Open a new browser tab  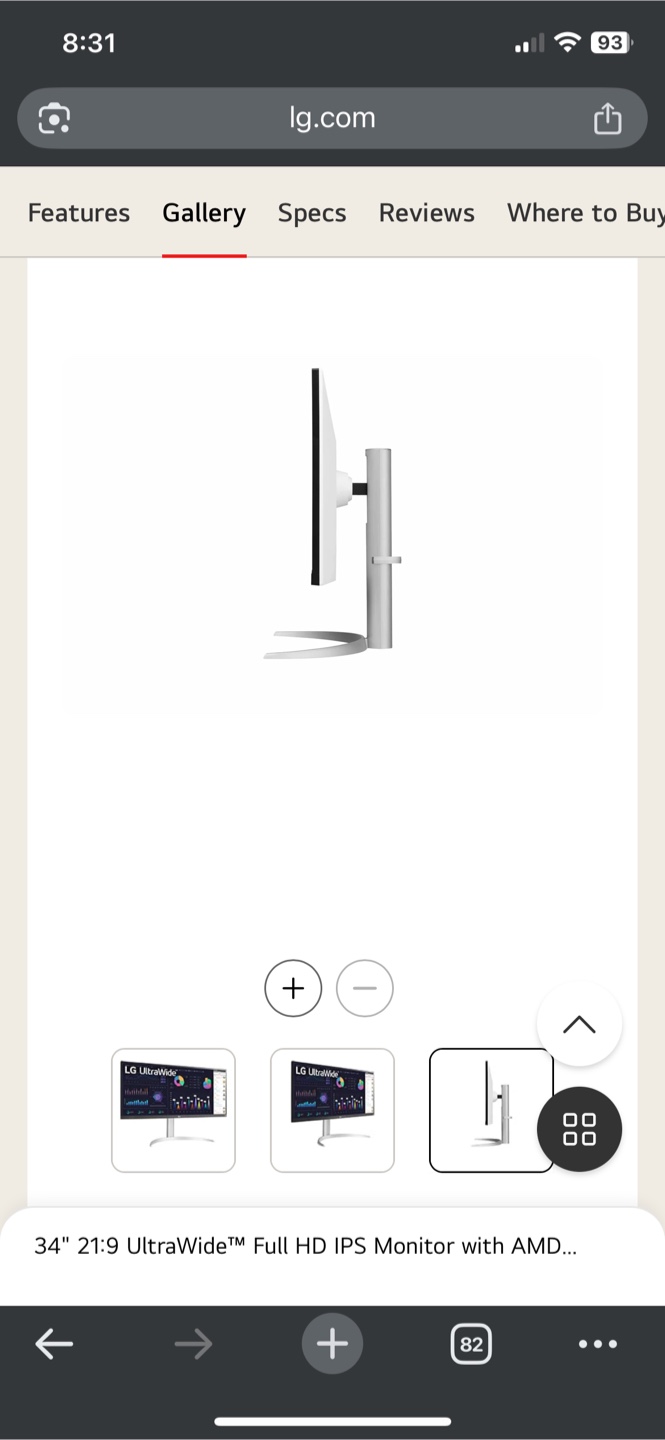332,1344
